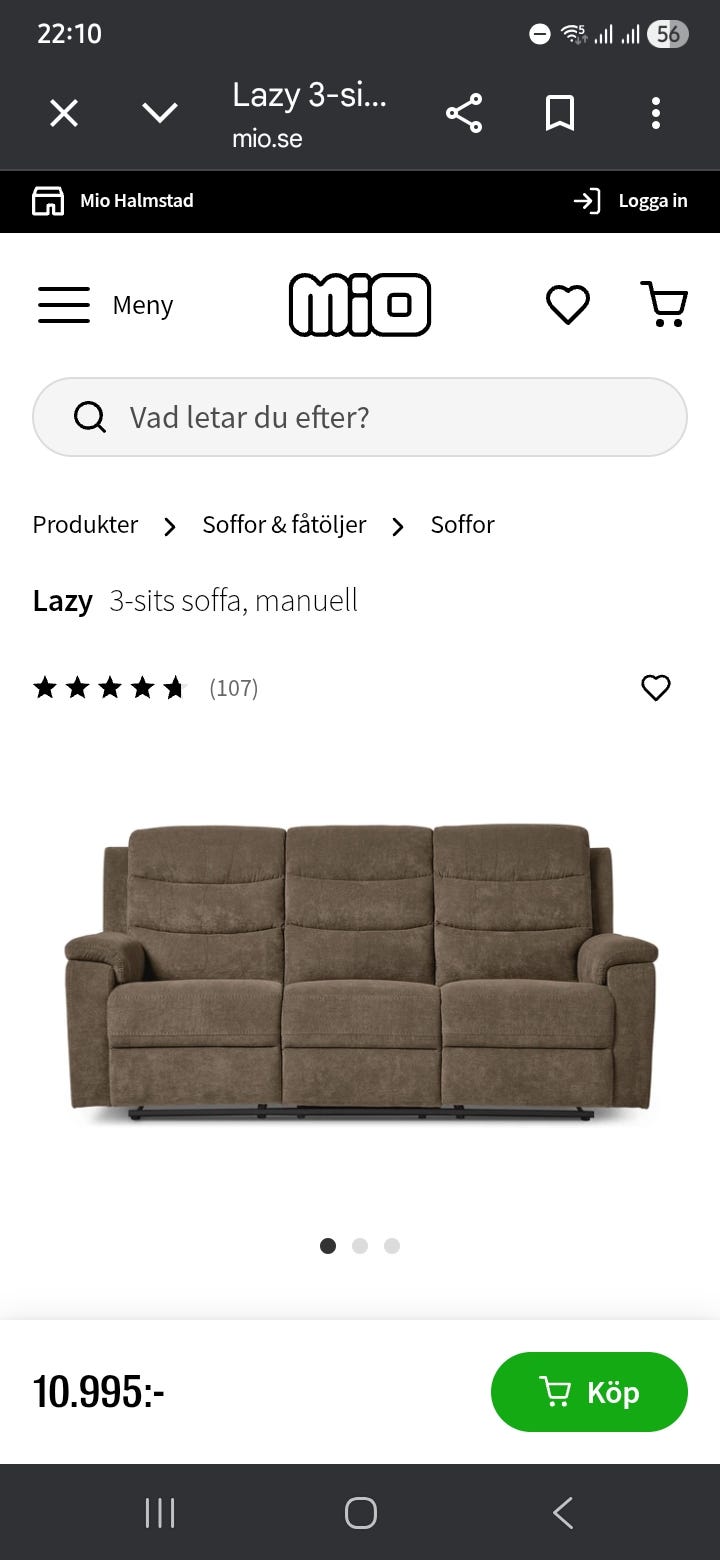Tap the 'Vad letar du efter?' search field
Screen dimensions: 720x1560
point(360,417)
